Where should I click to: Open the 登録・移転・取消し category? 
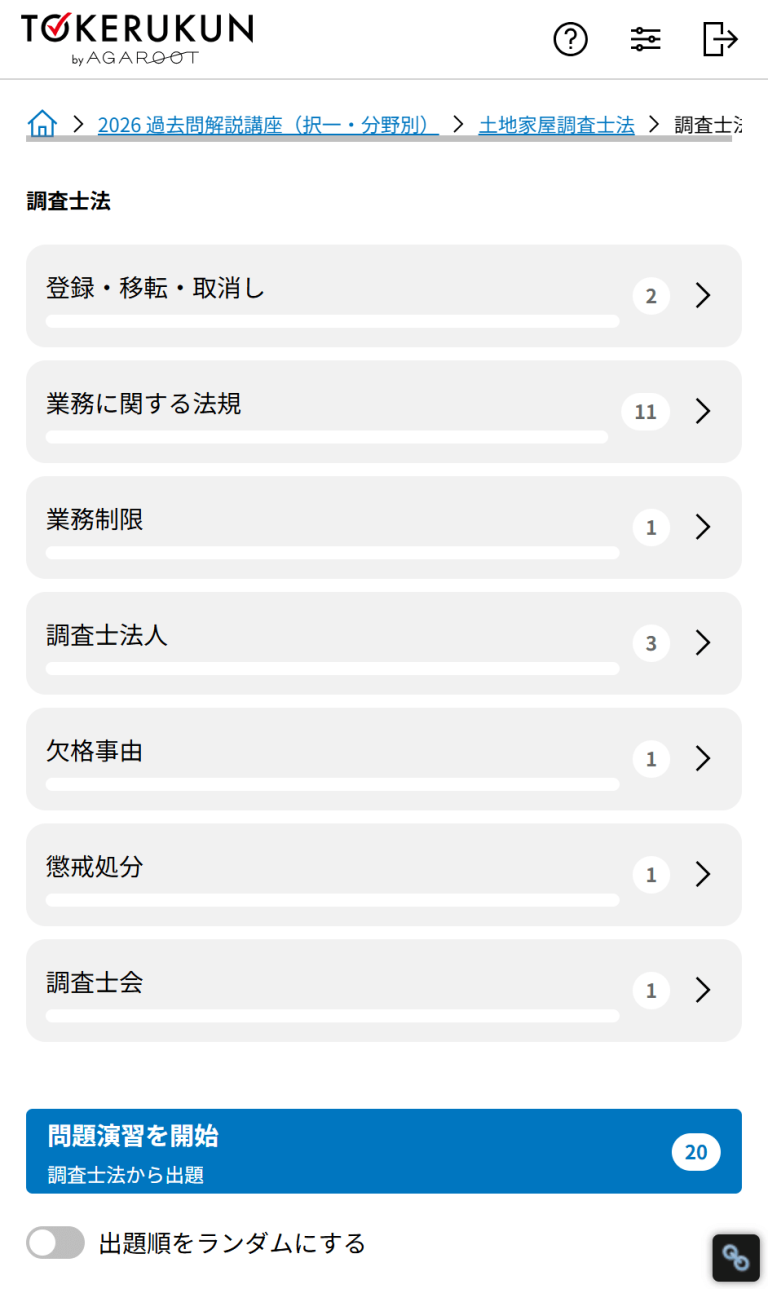383,296
